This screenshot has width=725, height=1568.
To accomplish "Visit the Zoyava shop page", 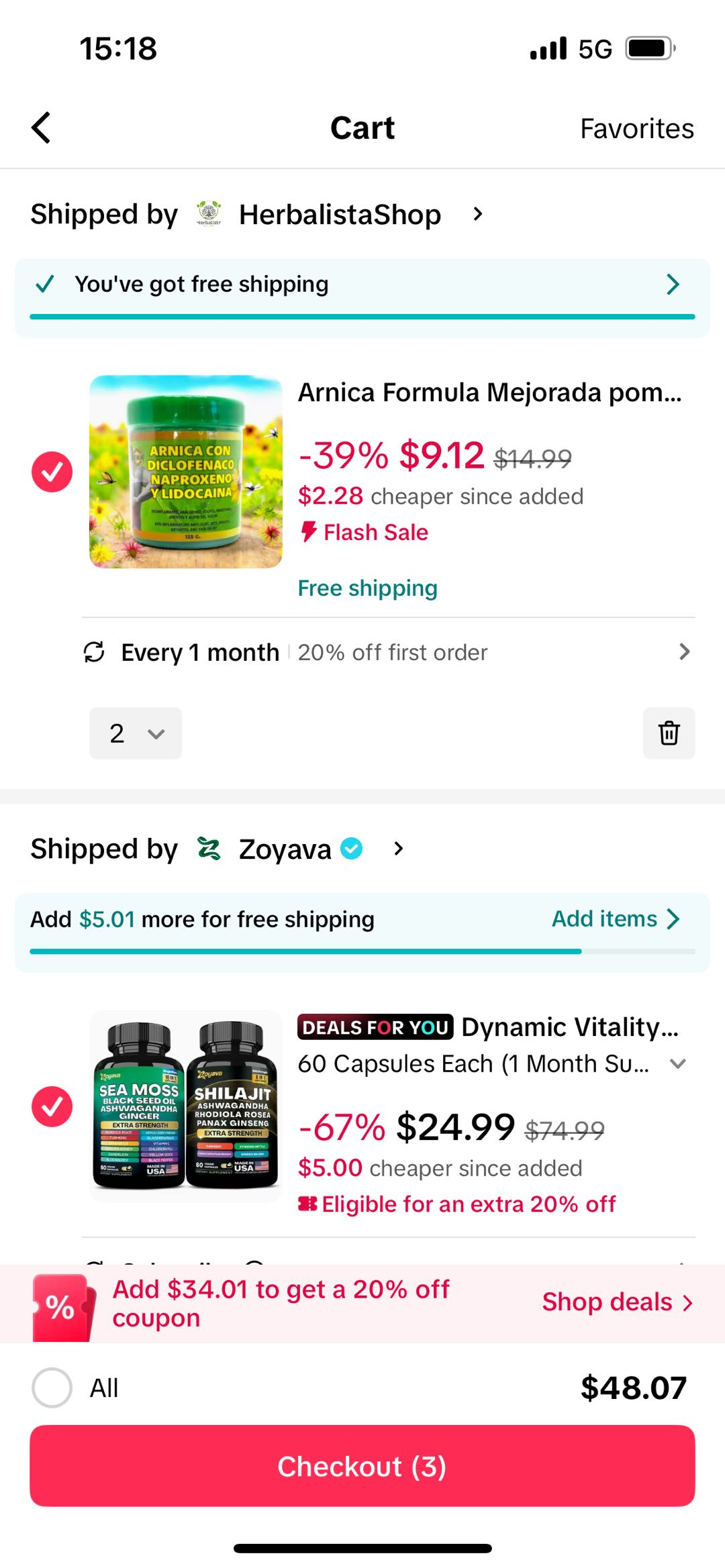I will pos(285,849).
